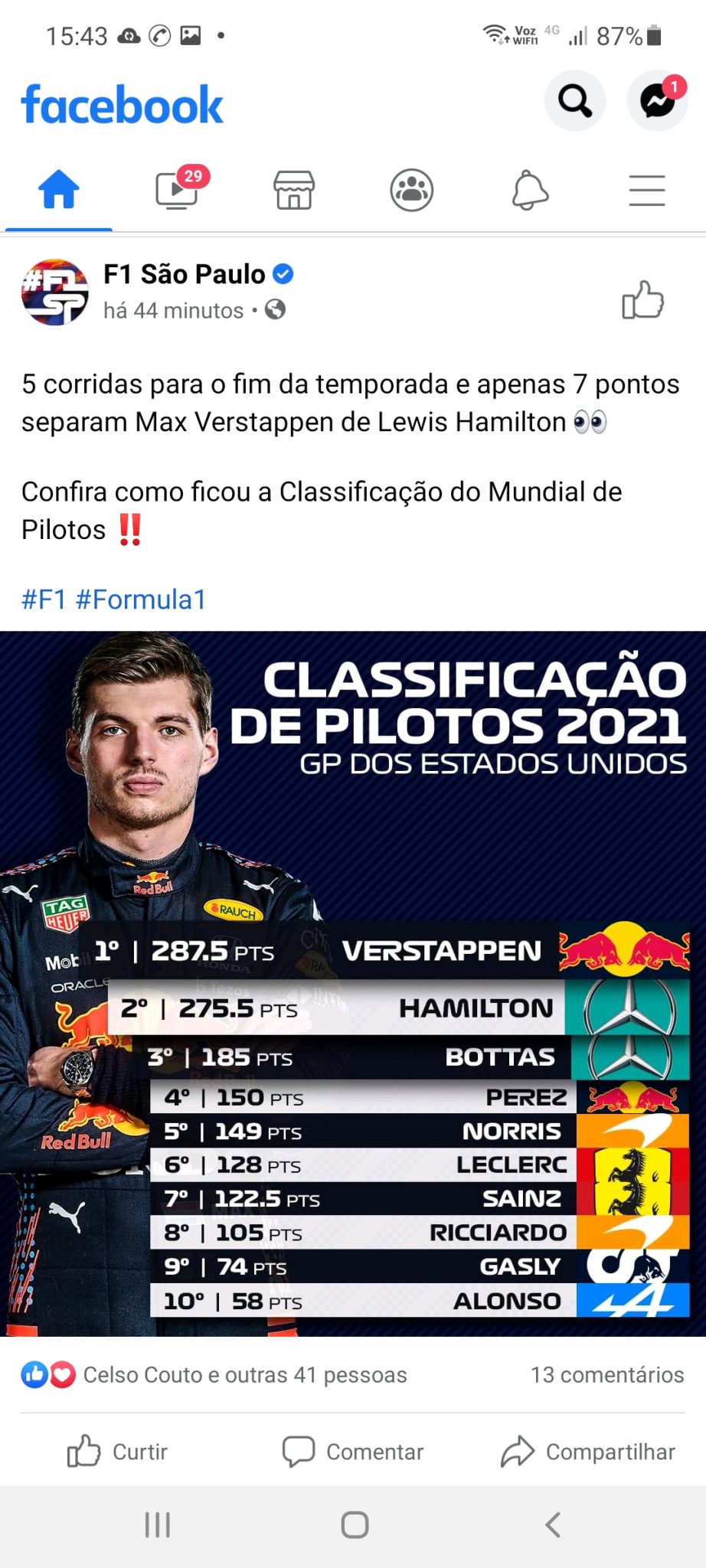Like the post with Curtir
Image resolution: width=706 pixels, height=1568 pixels.
point(117,1451)
